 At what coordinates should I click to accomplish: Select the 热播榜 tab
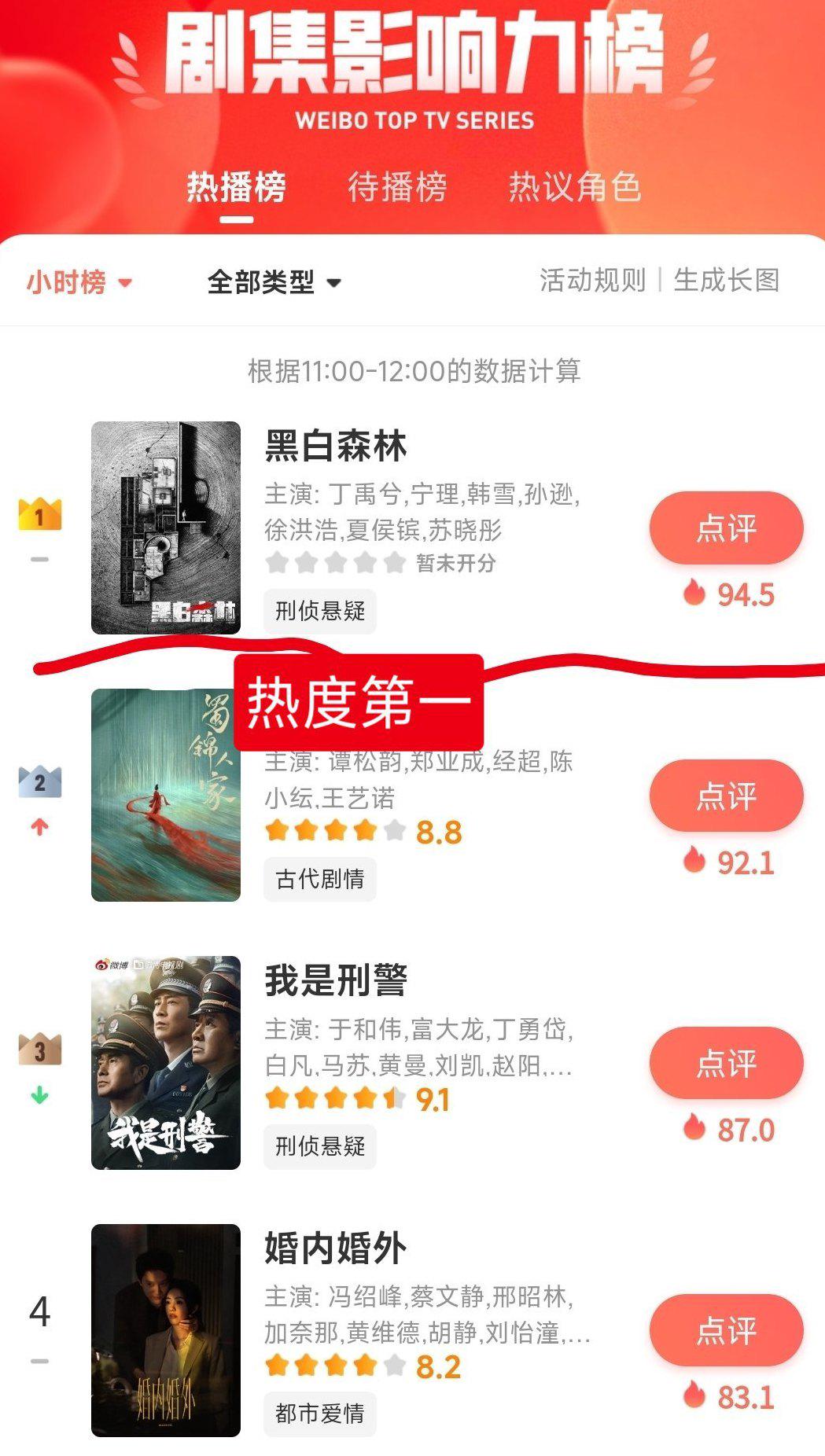click(x=236, y=188)
